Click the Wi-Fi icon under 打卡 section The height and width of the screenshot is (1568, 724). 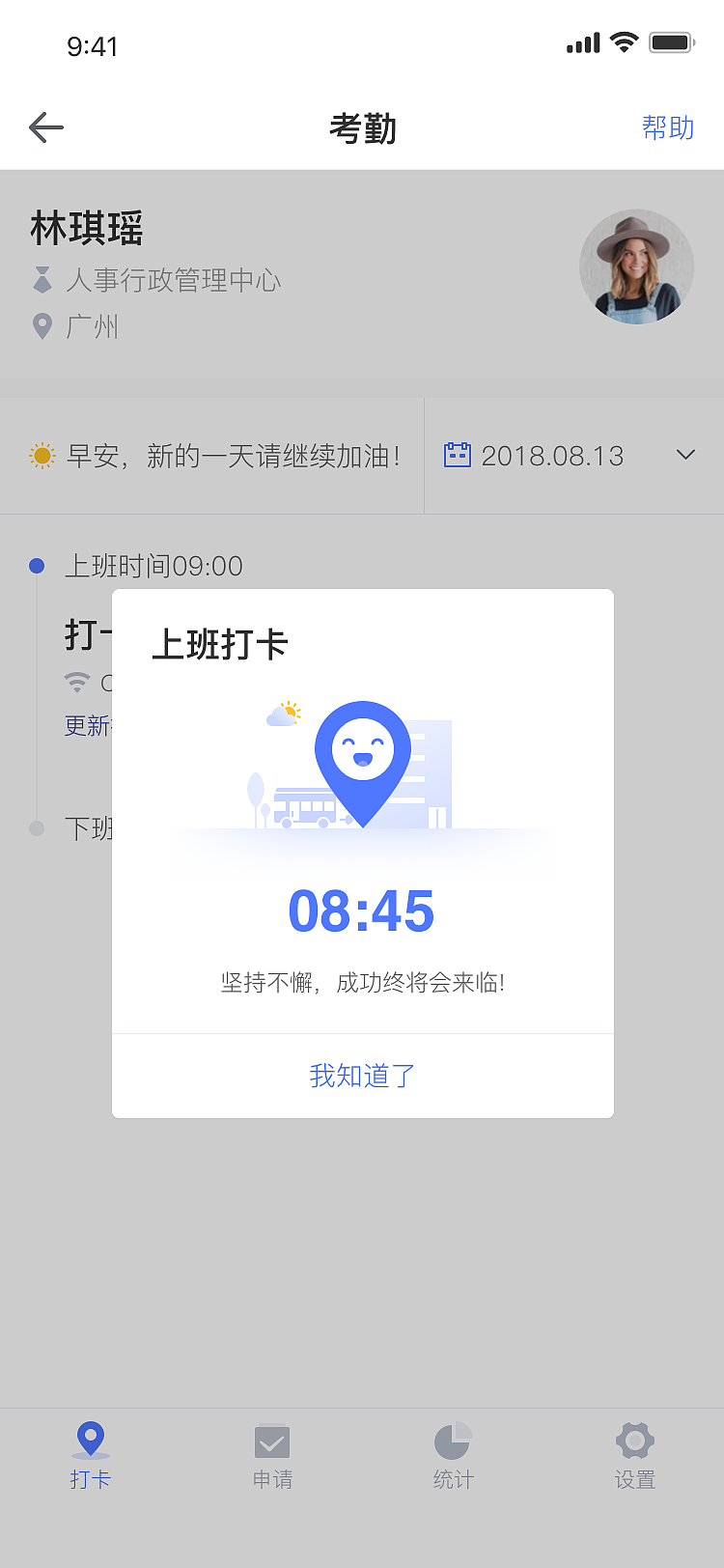click(x=77, y=682)
